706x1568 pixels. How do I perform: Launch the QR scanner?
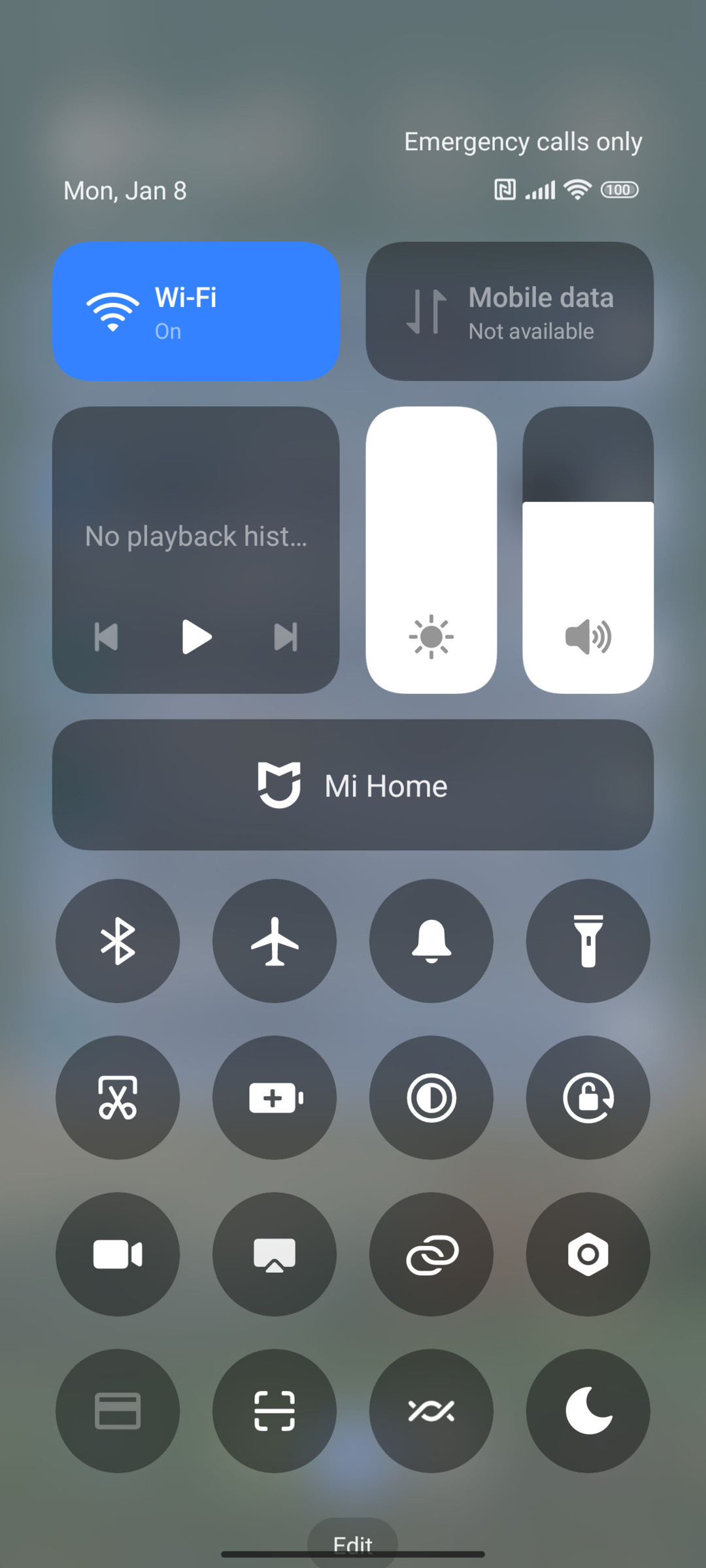point(275,1411)
